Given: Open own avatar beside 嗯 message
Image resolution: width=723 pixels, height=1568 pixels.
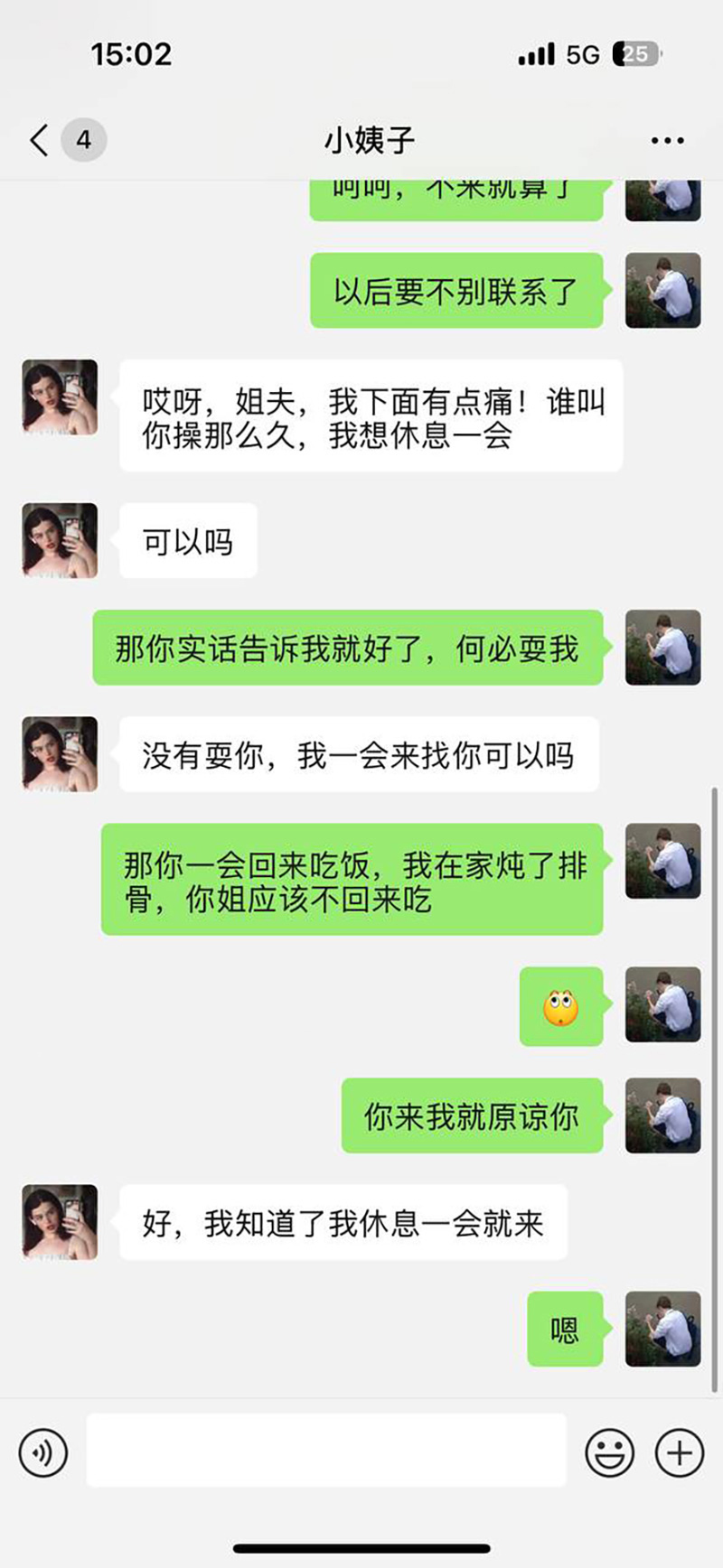Looking at the screenshot, I should point(662,1328).
